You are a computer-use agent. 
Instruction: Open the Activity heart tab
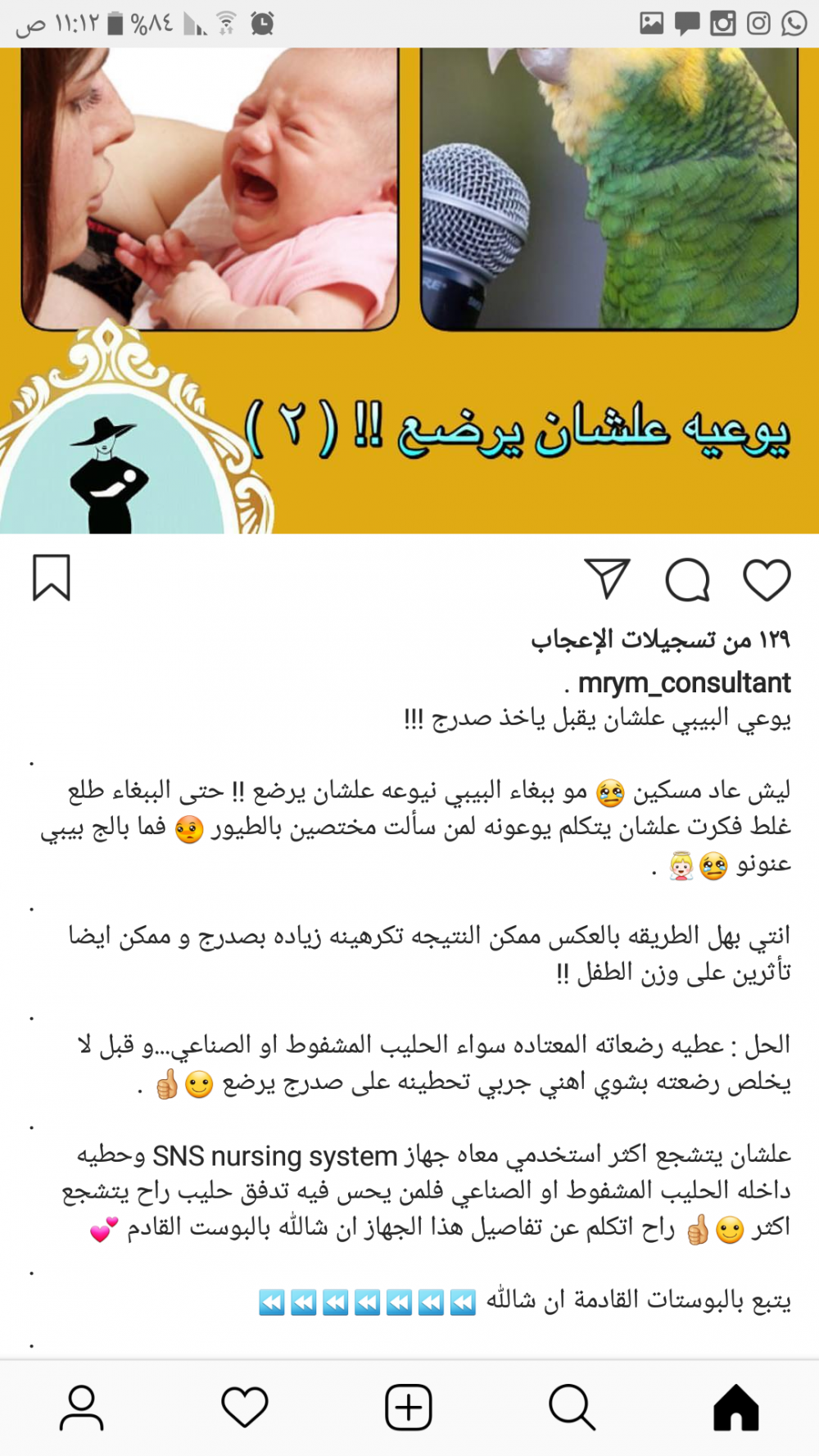point(245,1408)
